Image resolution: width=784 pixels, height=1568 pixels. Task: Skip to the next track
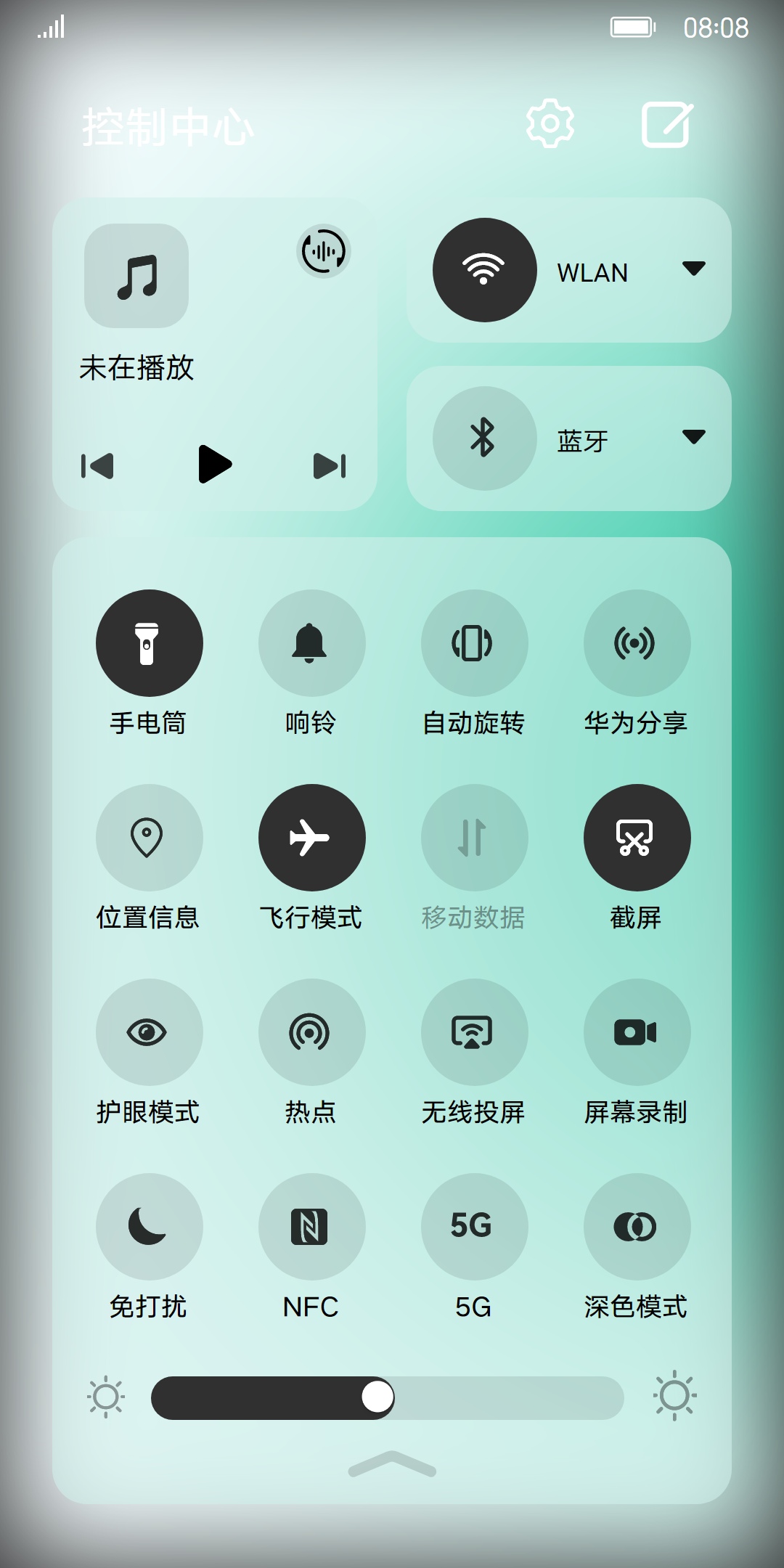(330, 466)
